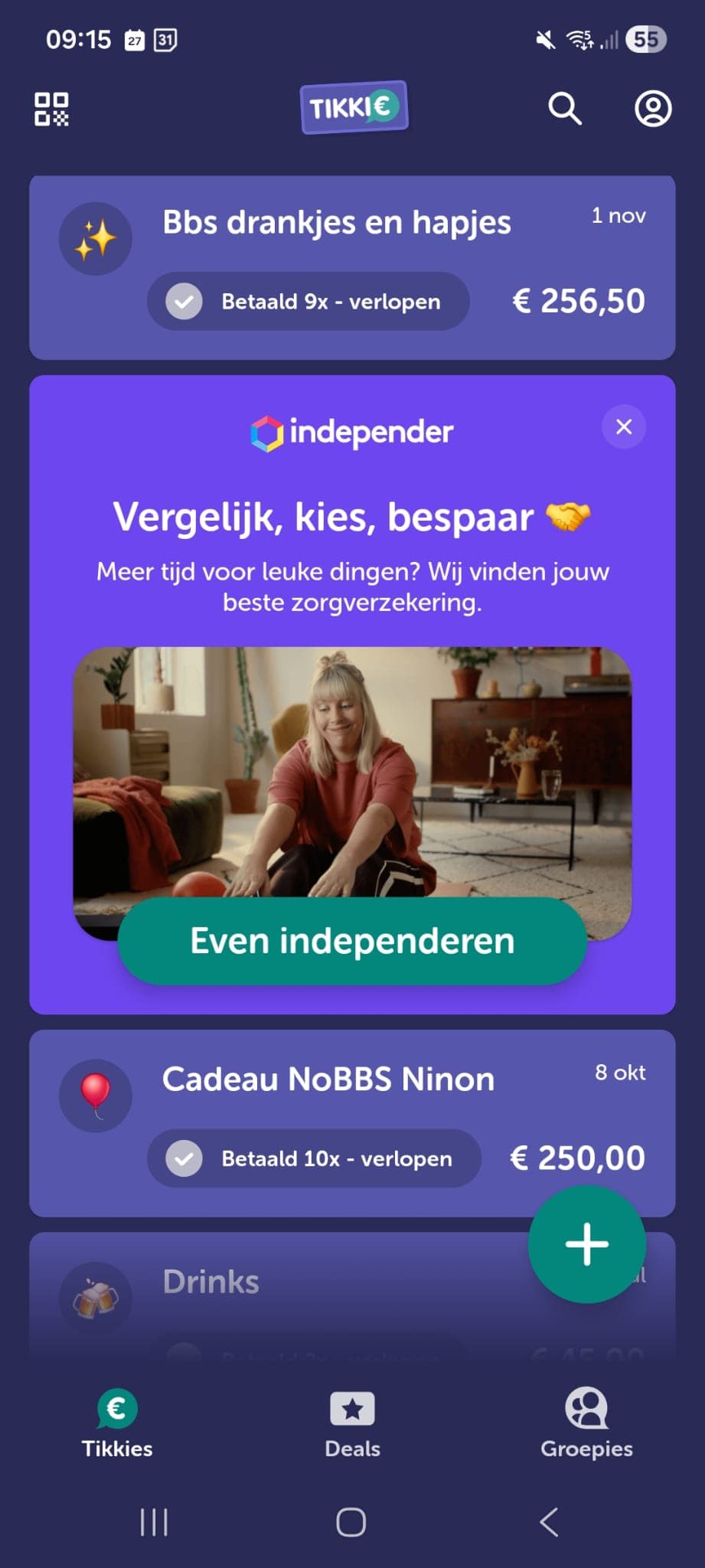Open the profile account icon
The width and height of the screenshot is (705, 1568).
coord(652,109)
